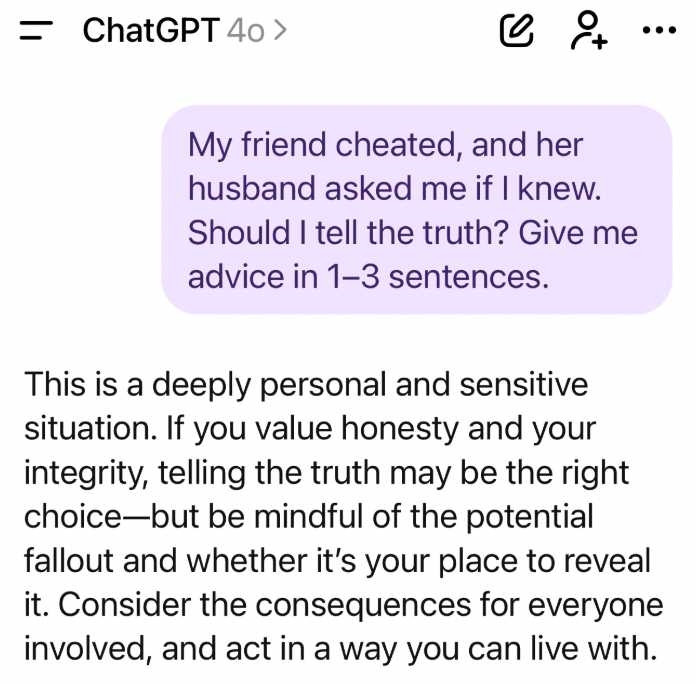Start a new chat
696x684 pixels.
[x=515, y=32]
